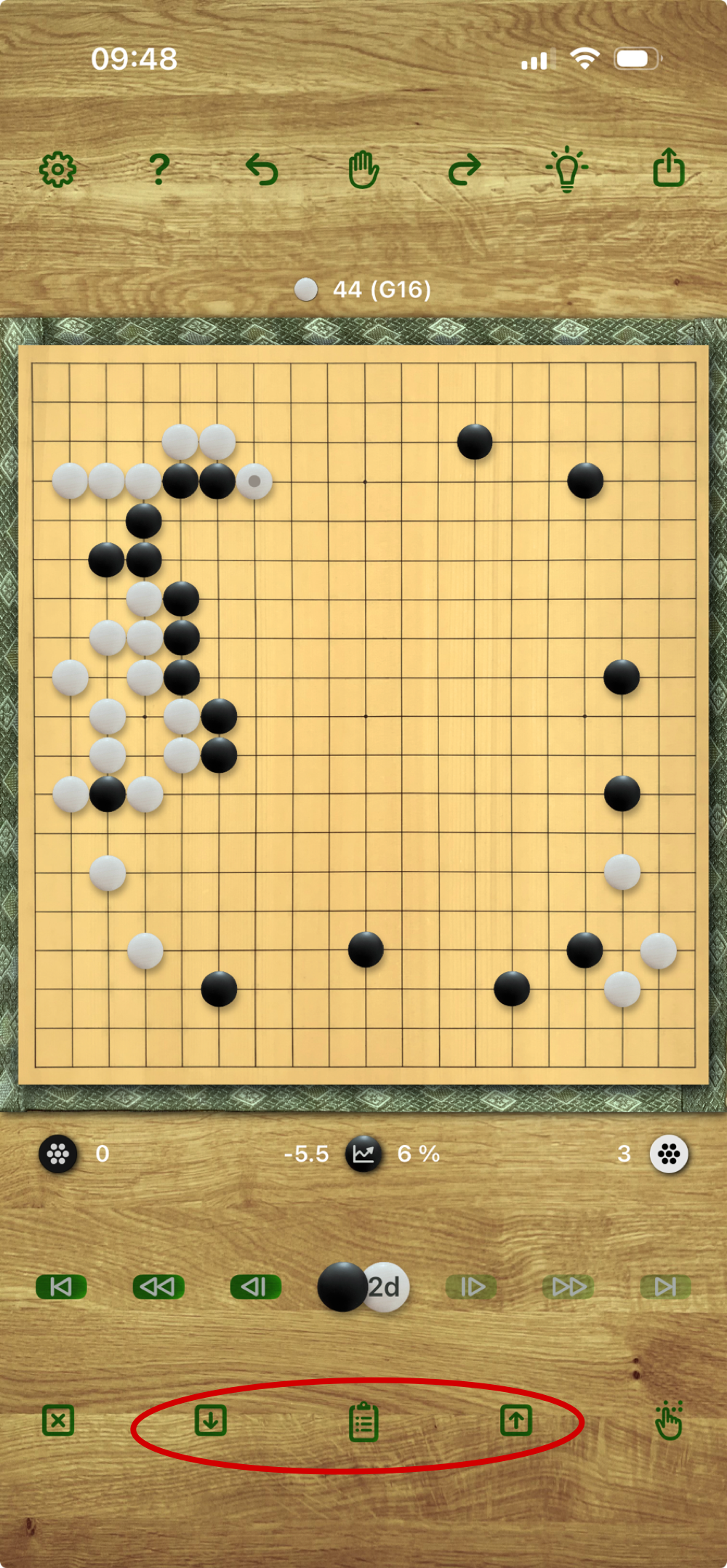Tap the 2d player stones indicator

click(x=363, y=1287)
